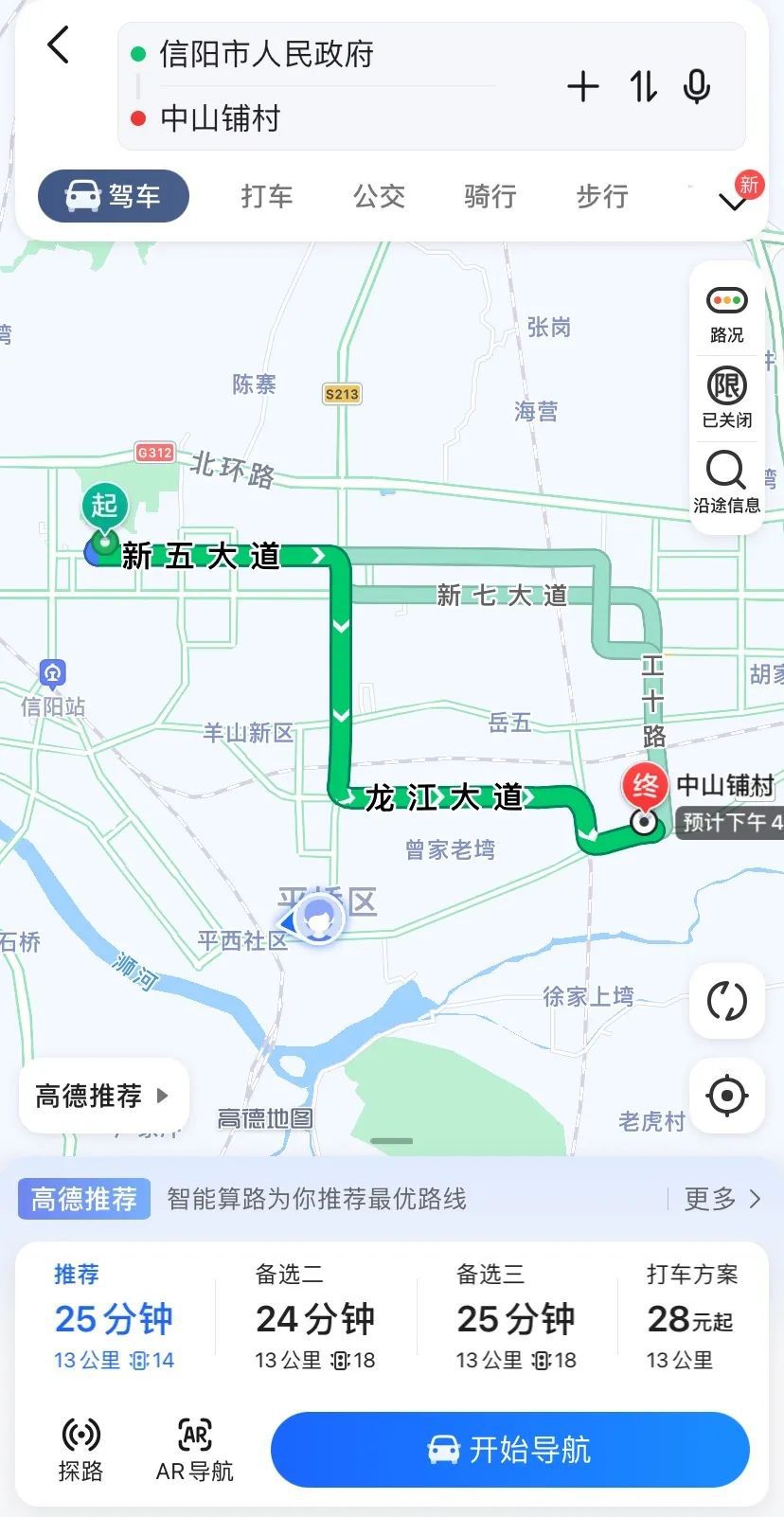Edit the destination 中山铺村
784x1517 pixels.
[221, 118]
